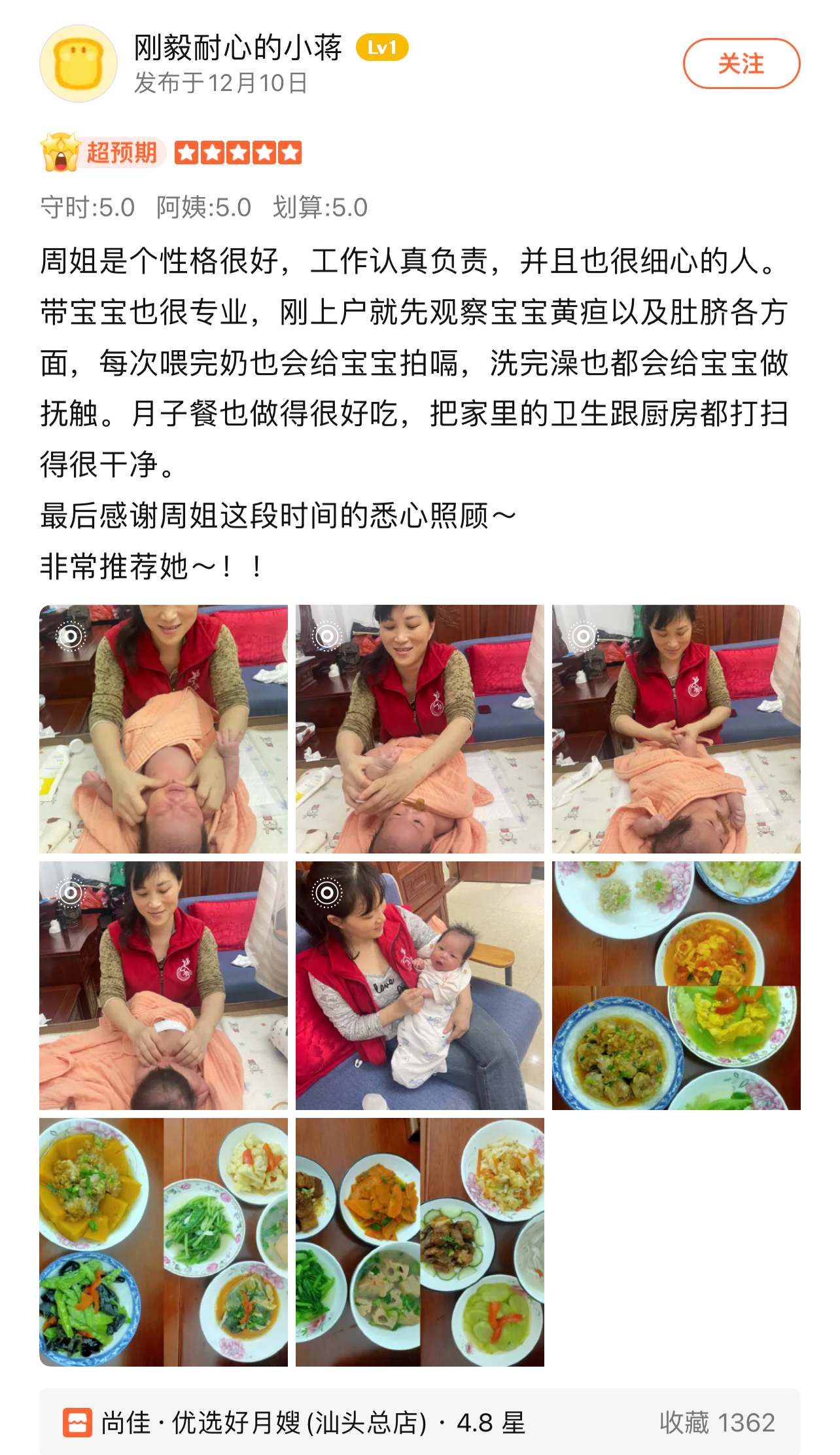
Task: Open first photo of baby face massage
Action: coord(164,728)
